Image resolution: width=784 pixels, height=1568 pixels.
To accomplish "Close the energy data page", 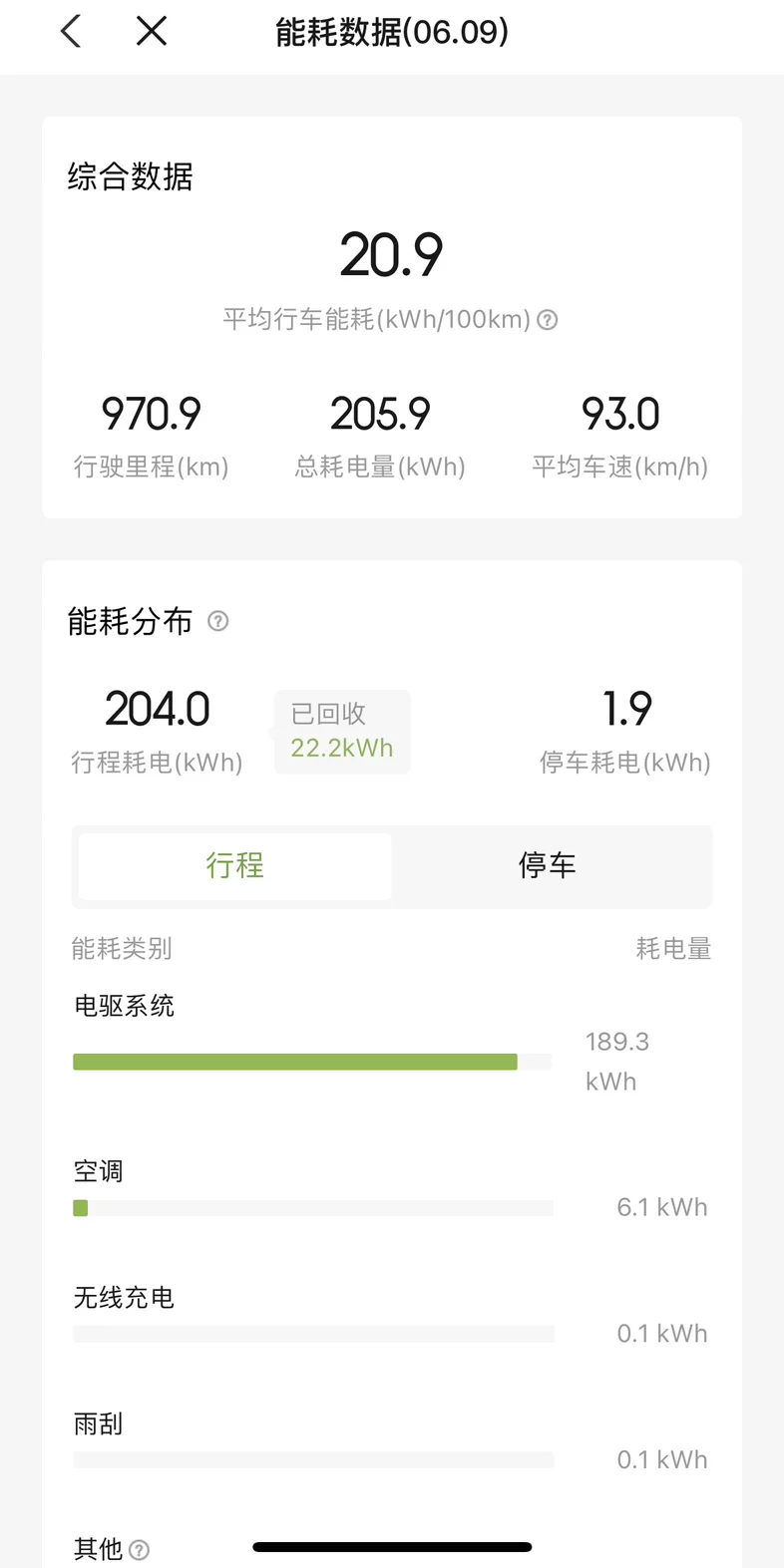I will [152, 32].
